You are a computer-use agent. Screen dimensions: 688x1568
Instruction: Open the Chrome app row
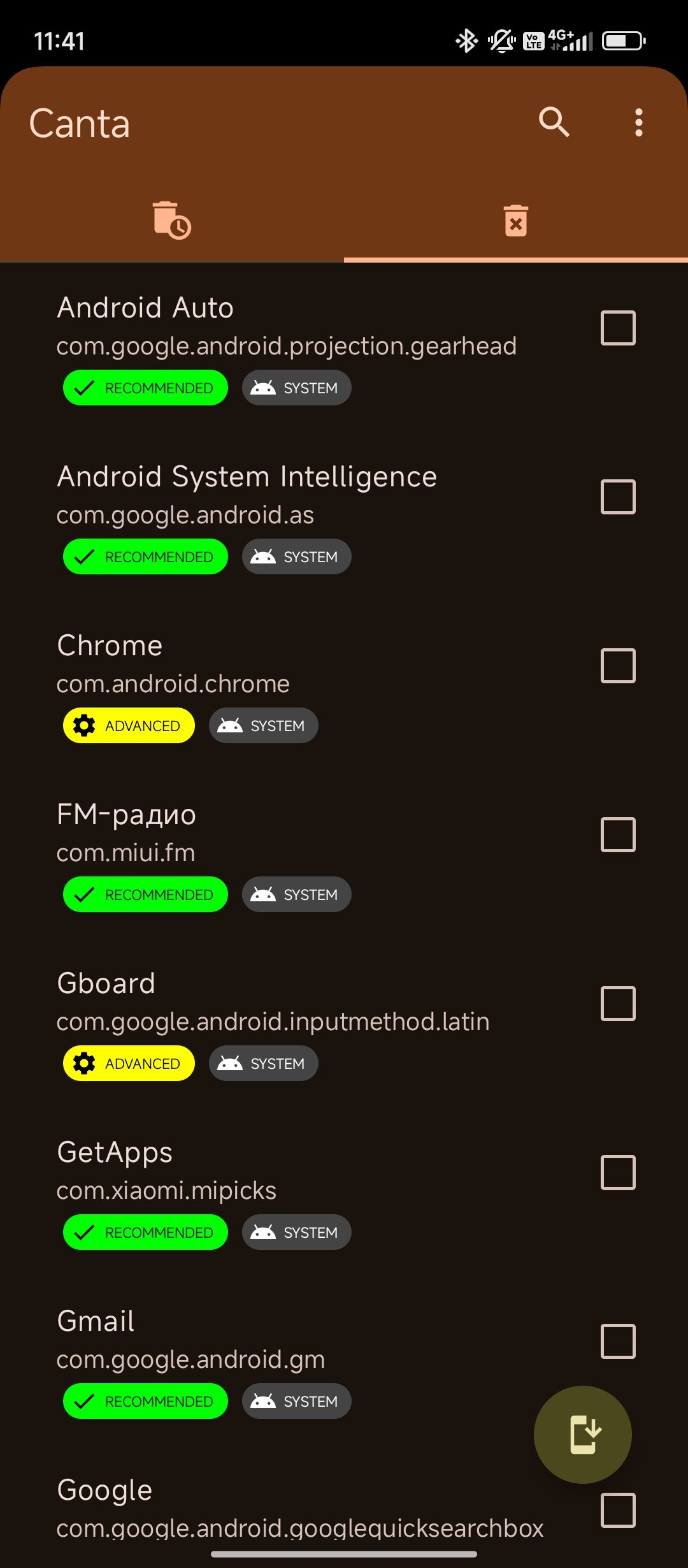pyautogui.click(x=344, y=686)
